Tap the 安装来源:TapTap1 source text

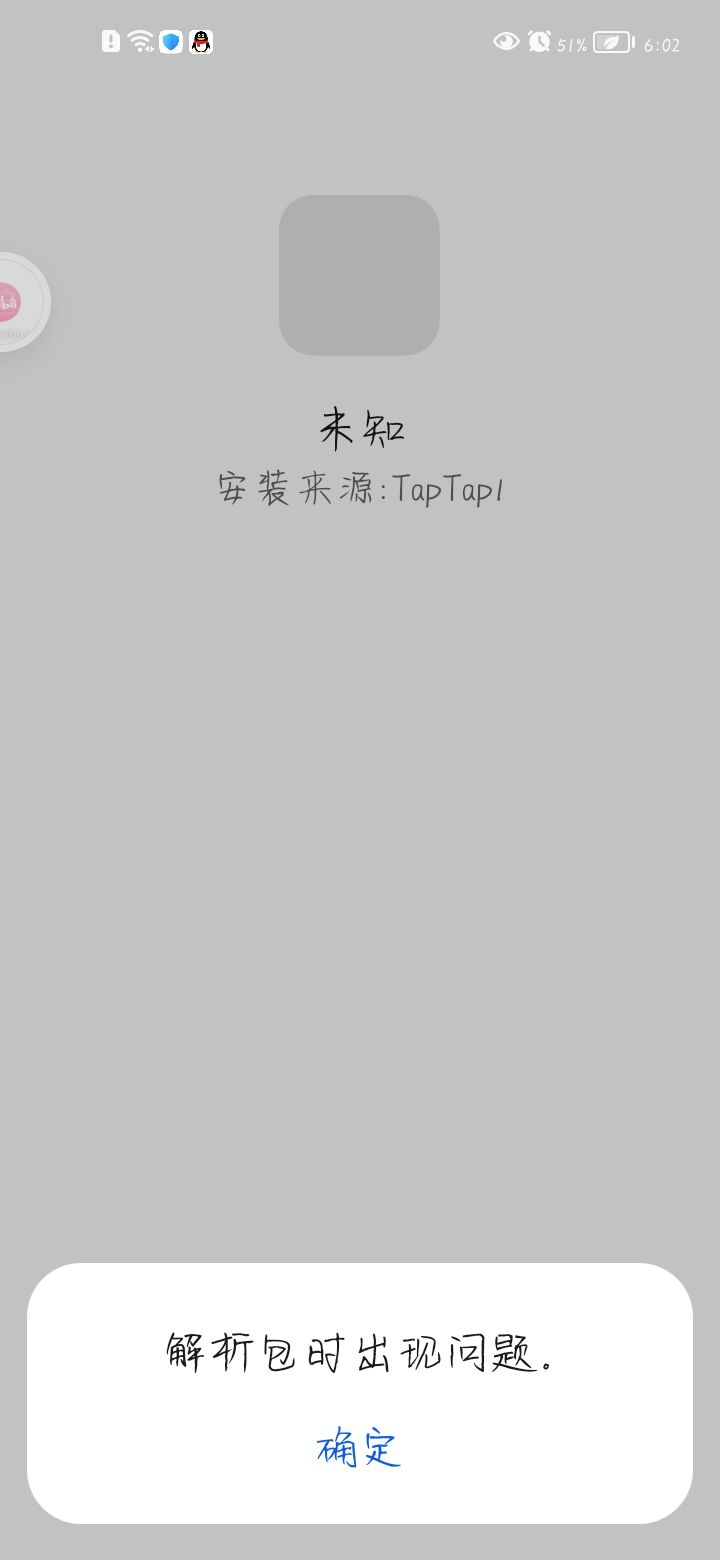tap(359, 489)
